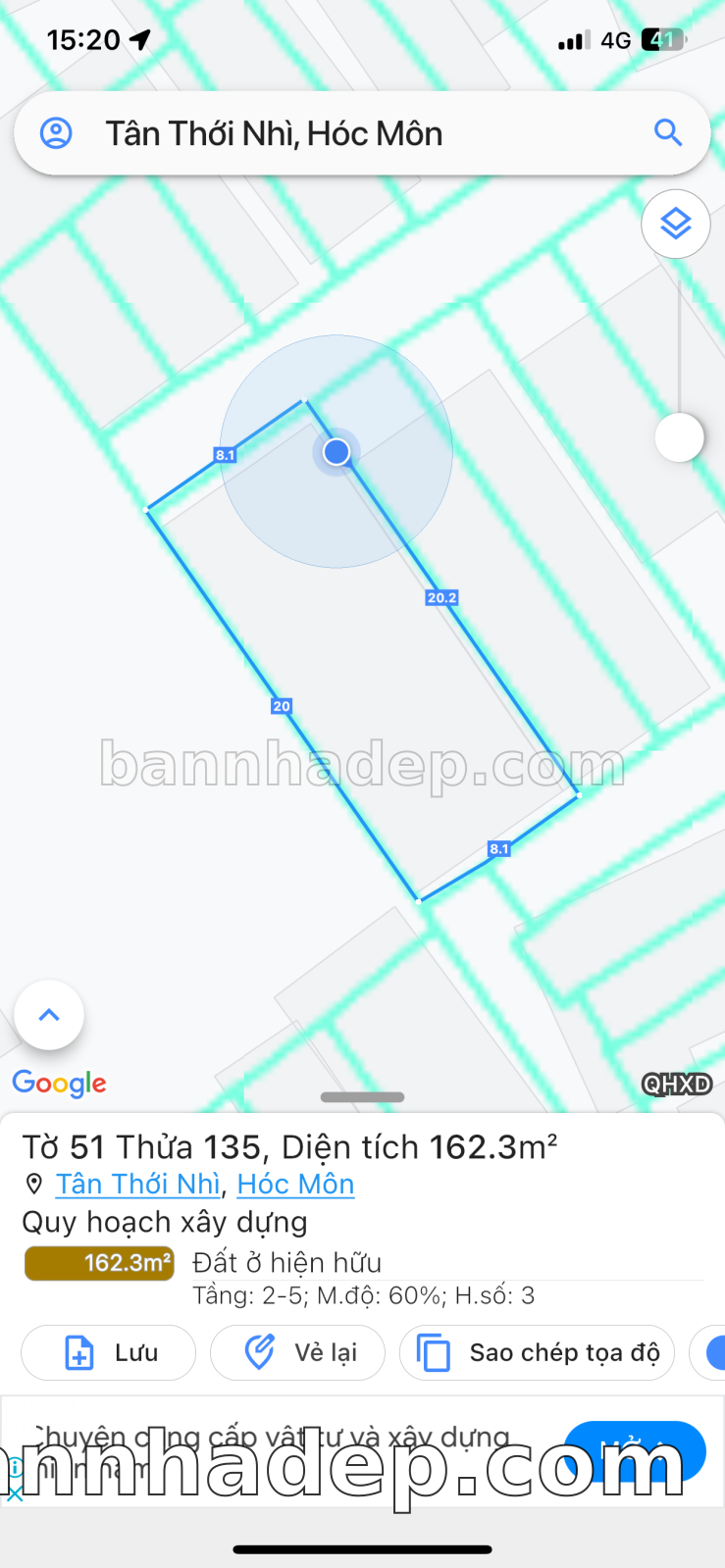Copy coordinates with Sao chép tọa độ
725x1568 pixels.
tap(537, 1353)
